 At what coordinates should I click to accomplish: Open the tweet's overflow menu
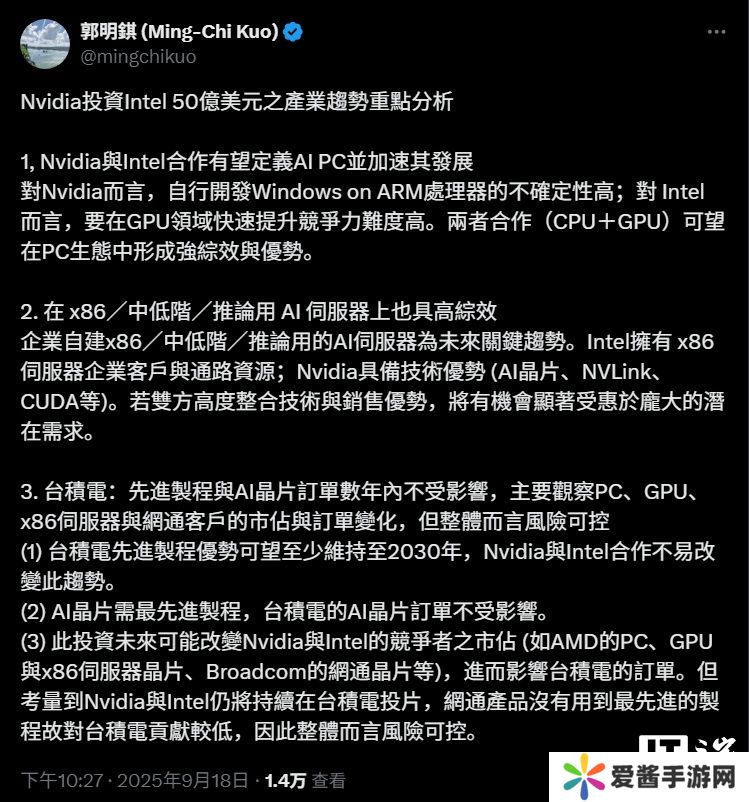pyautogui.click(x=716, y=32)
